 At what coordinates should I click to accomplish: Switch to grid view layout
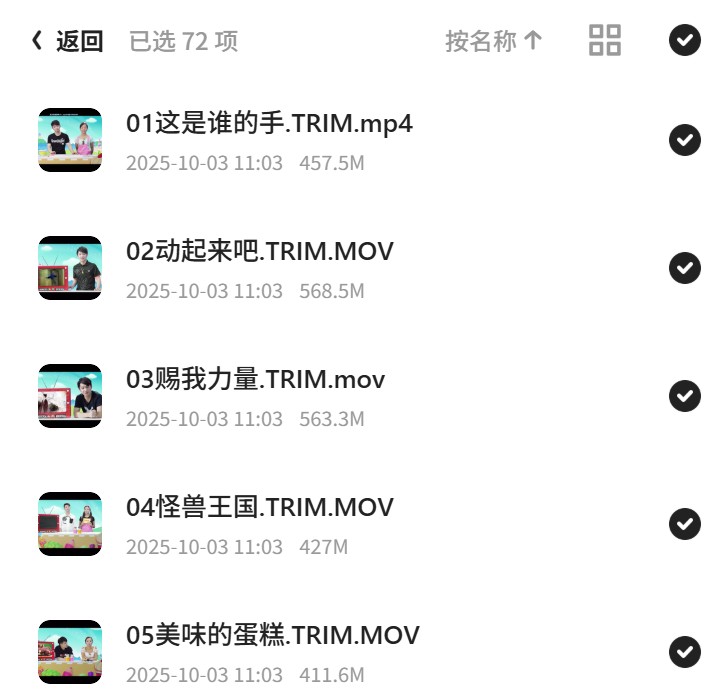[x=604, y=40]
